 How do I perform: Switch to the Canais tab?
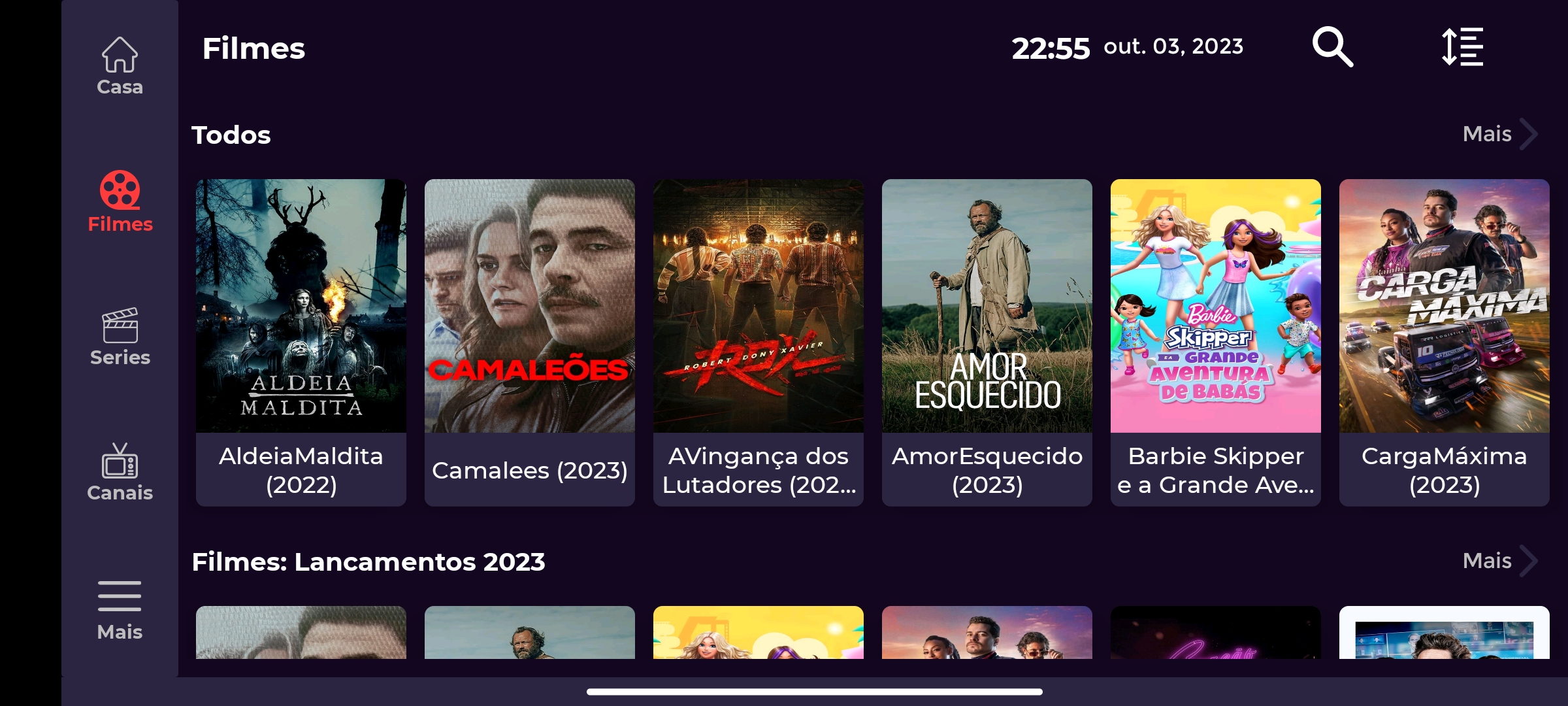click(x=120, y=472)
